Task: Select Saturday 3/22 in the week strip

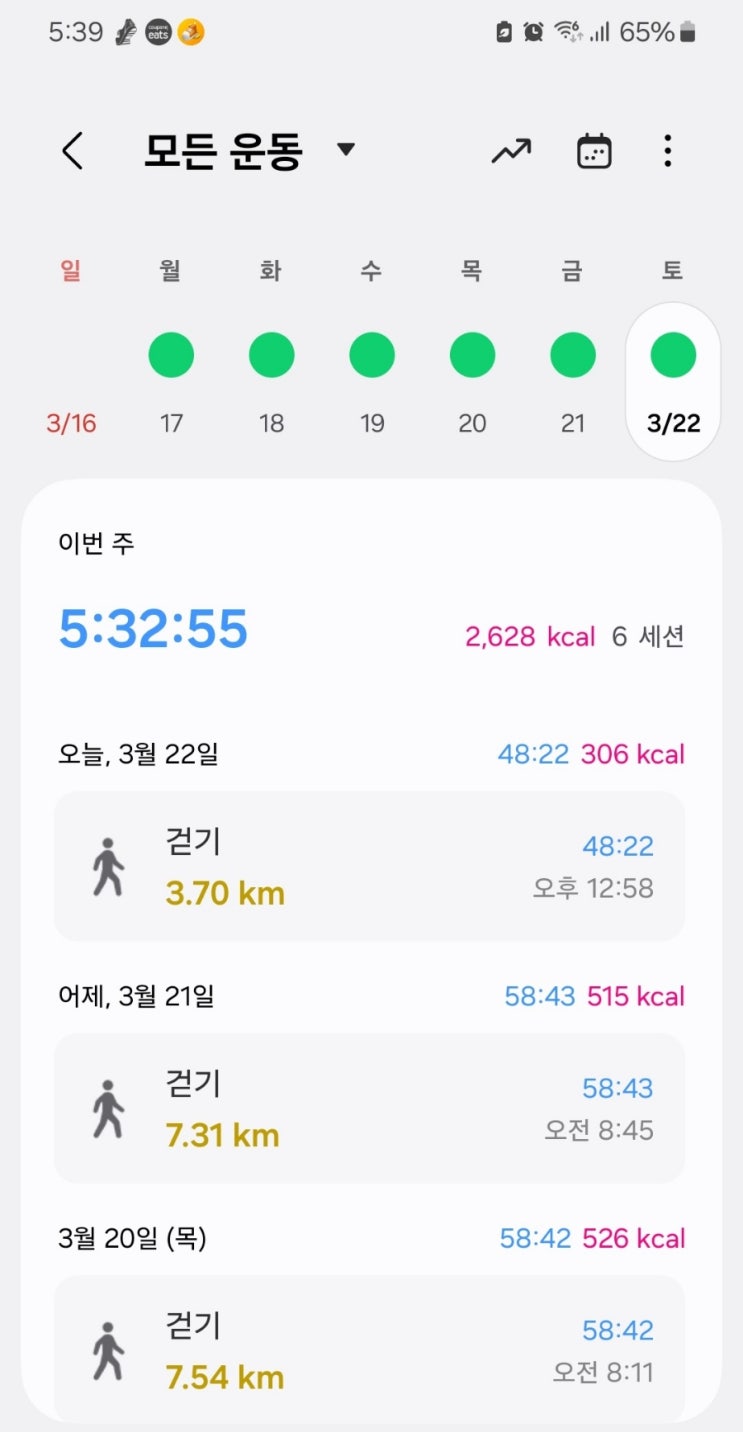Action: 673,381
